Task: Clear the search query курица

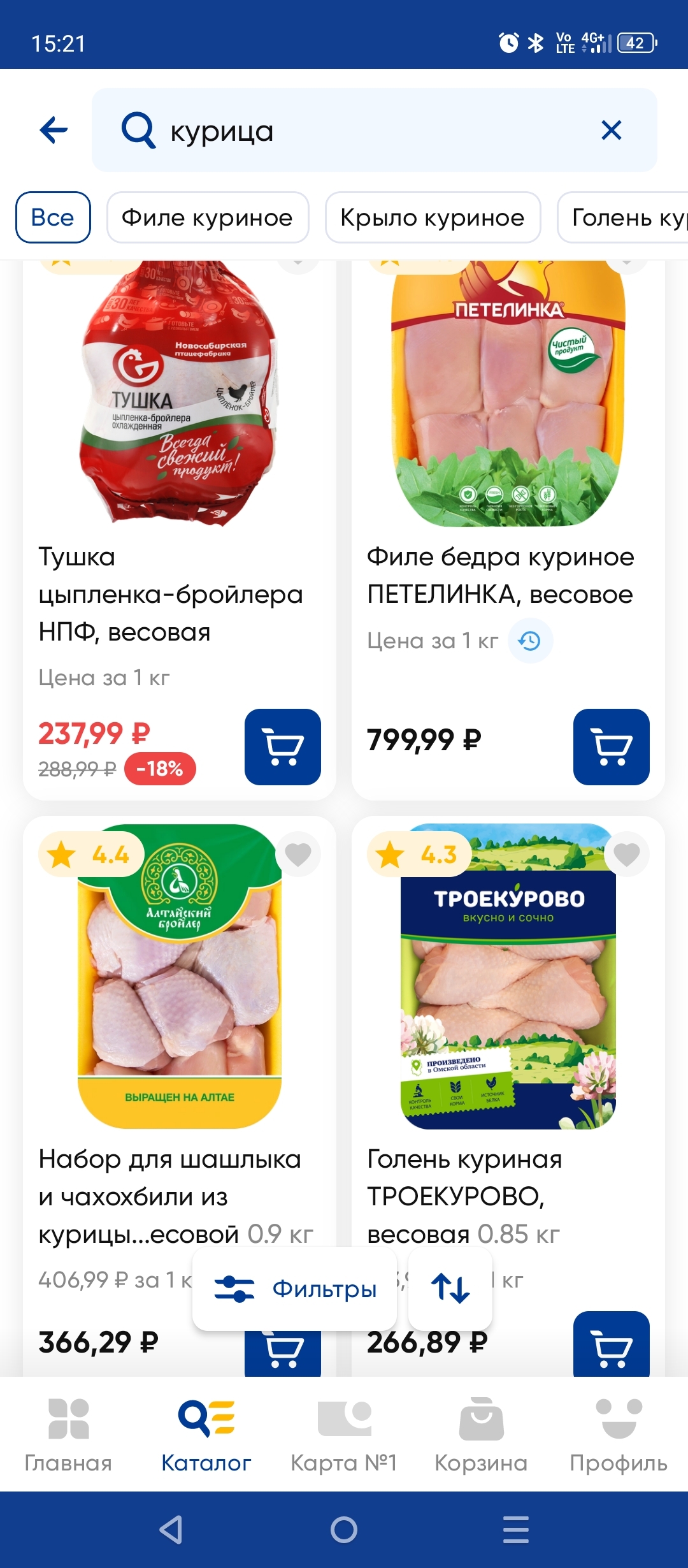Action: point(611,130)
